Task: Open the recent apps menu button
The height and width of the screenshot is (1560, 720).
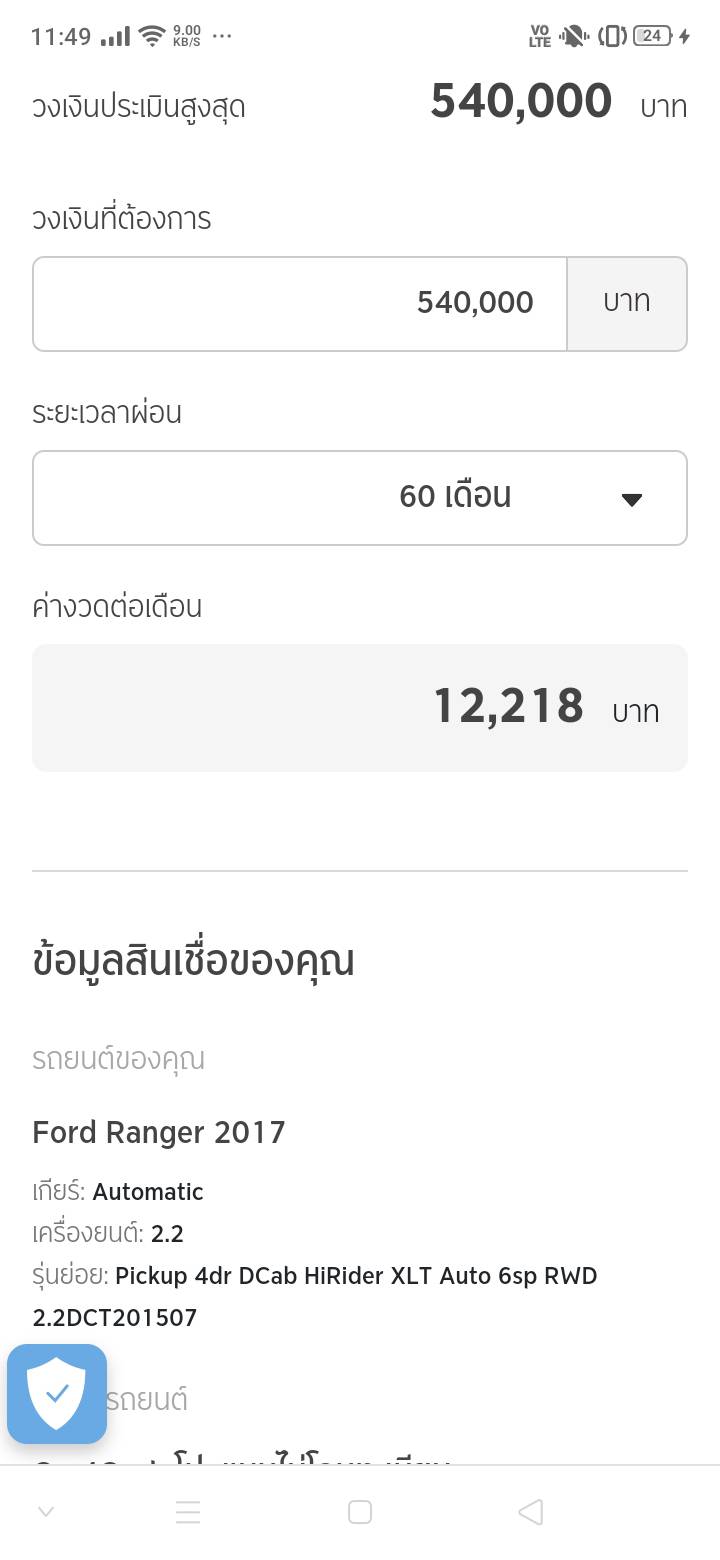Action: (x=188, y=1512)
